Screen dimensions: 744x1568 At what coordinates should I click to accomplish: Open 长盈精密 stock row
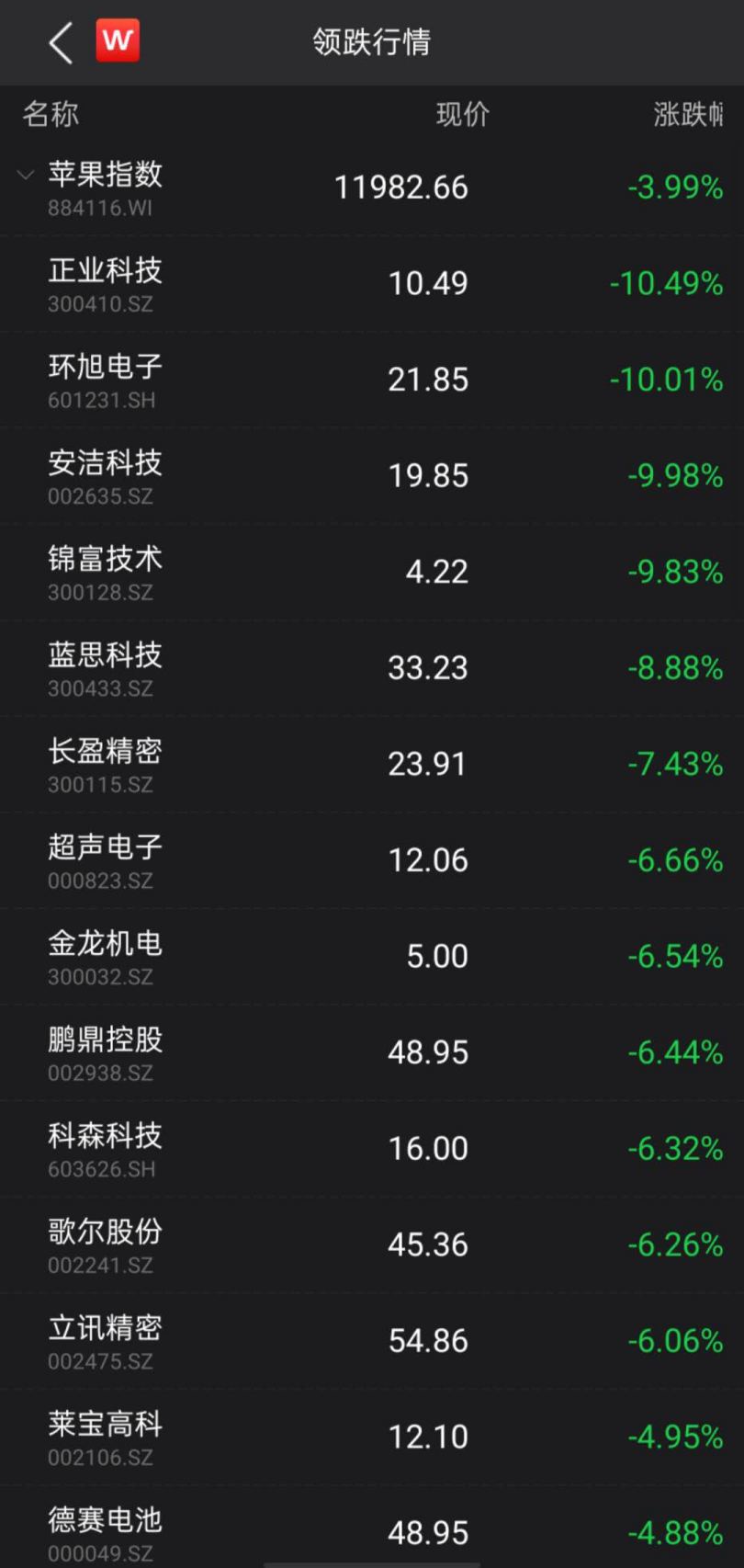point(372,765)
